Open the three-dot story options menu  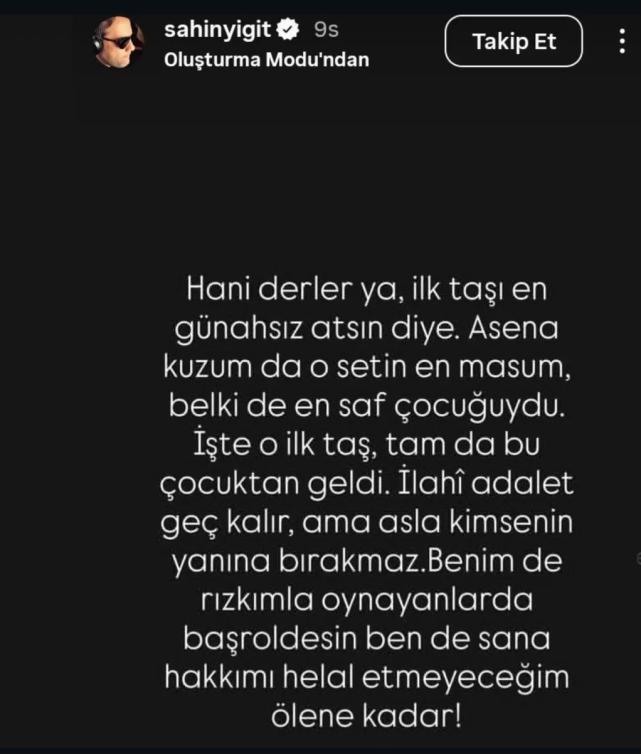[622, 42]
